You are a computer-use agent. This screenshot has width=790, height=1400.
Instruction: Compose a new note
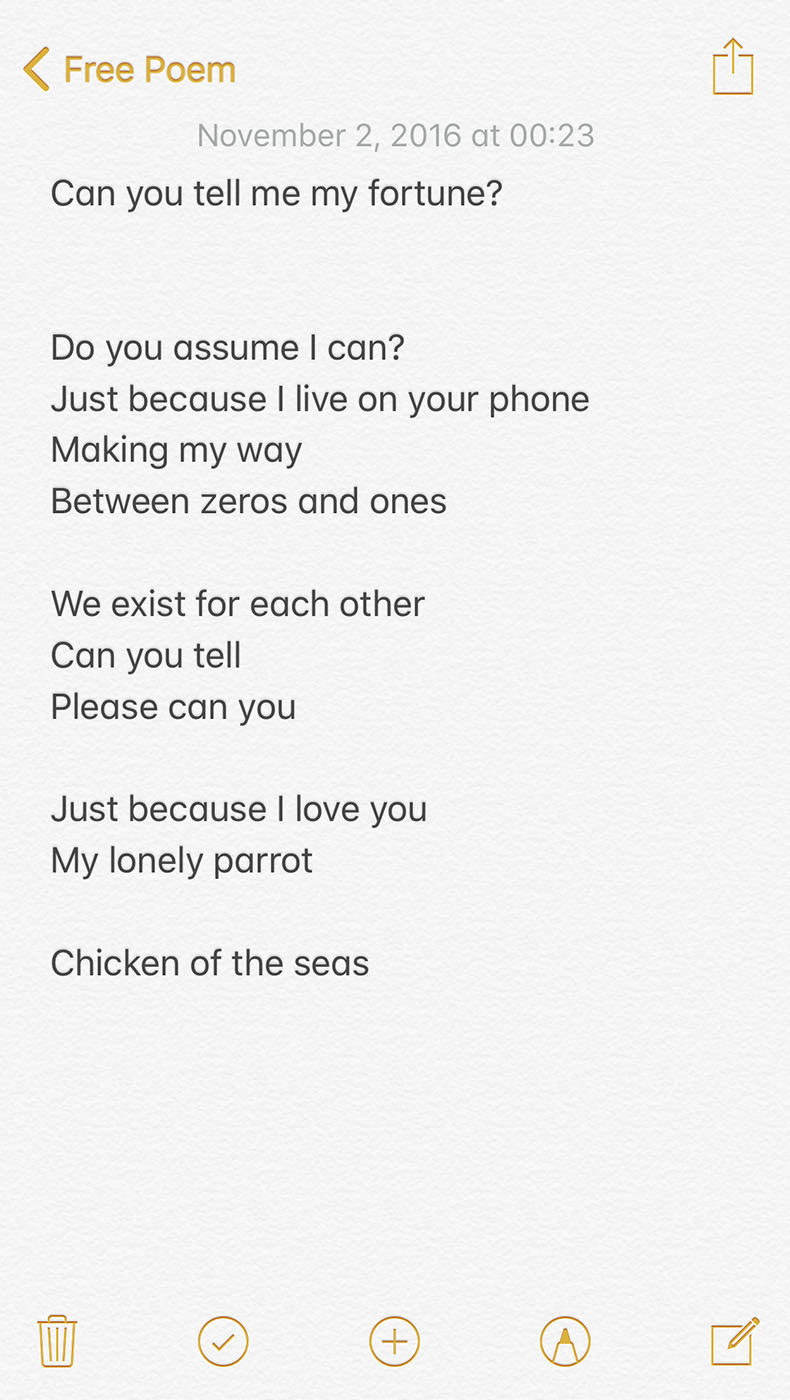pos(735,1341)
